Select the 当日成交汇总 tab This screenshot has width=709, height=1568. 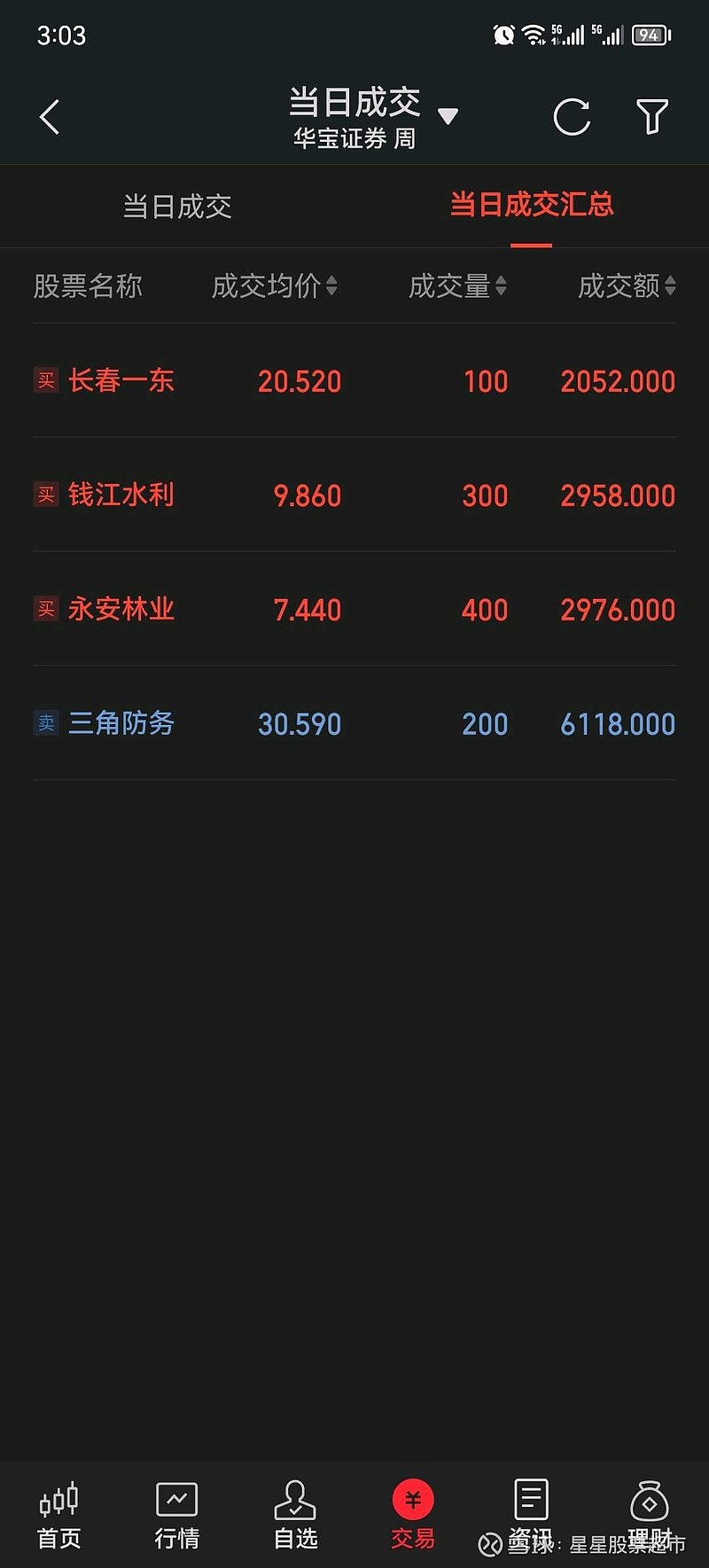(531, 204)
